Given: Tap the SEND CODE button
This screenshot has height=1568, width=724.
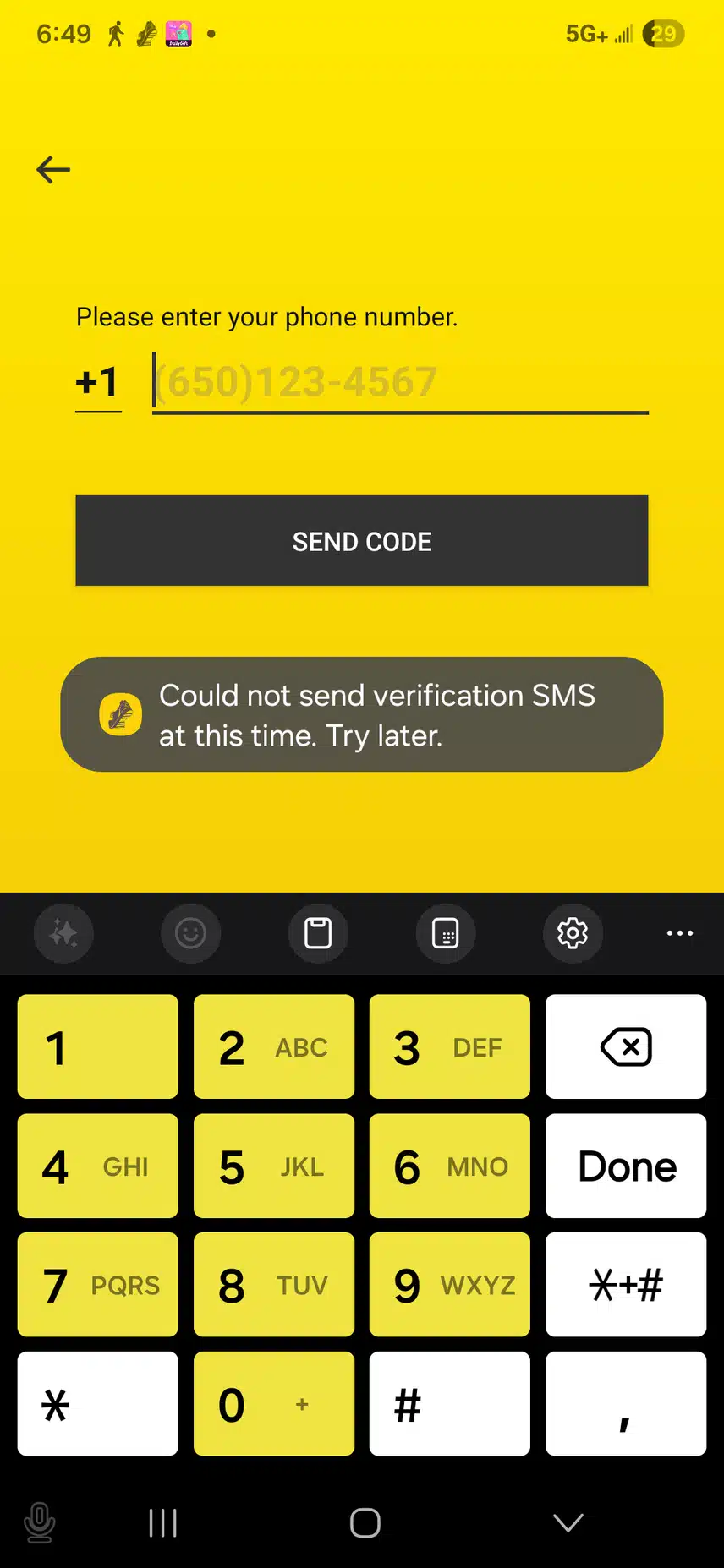Looking at the screenshot, I should (x=362, y=541).
